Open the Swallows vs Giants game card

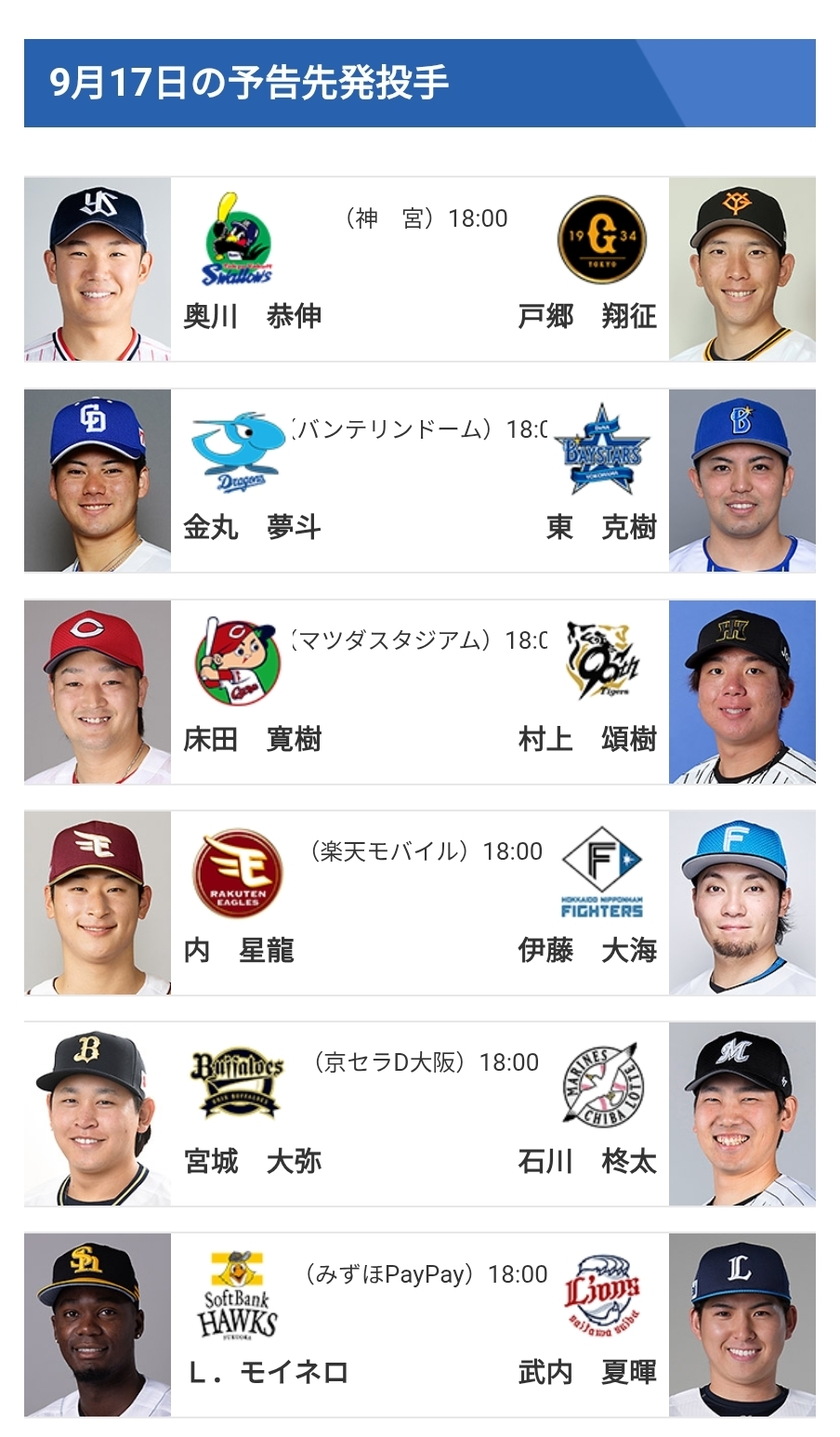(x=419, y=270)
